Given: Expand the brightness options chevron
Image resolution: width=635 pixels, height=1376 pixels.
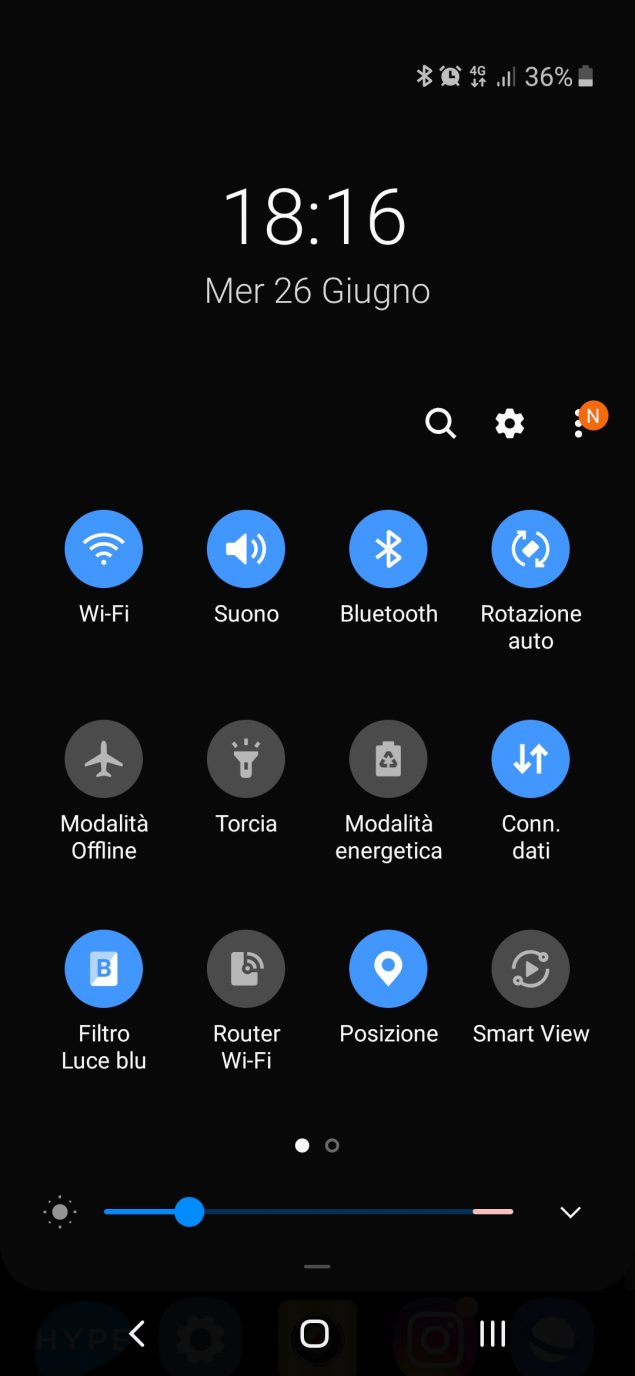Looking at the screenshot, I should pos(570,1212).
